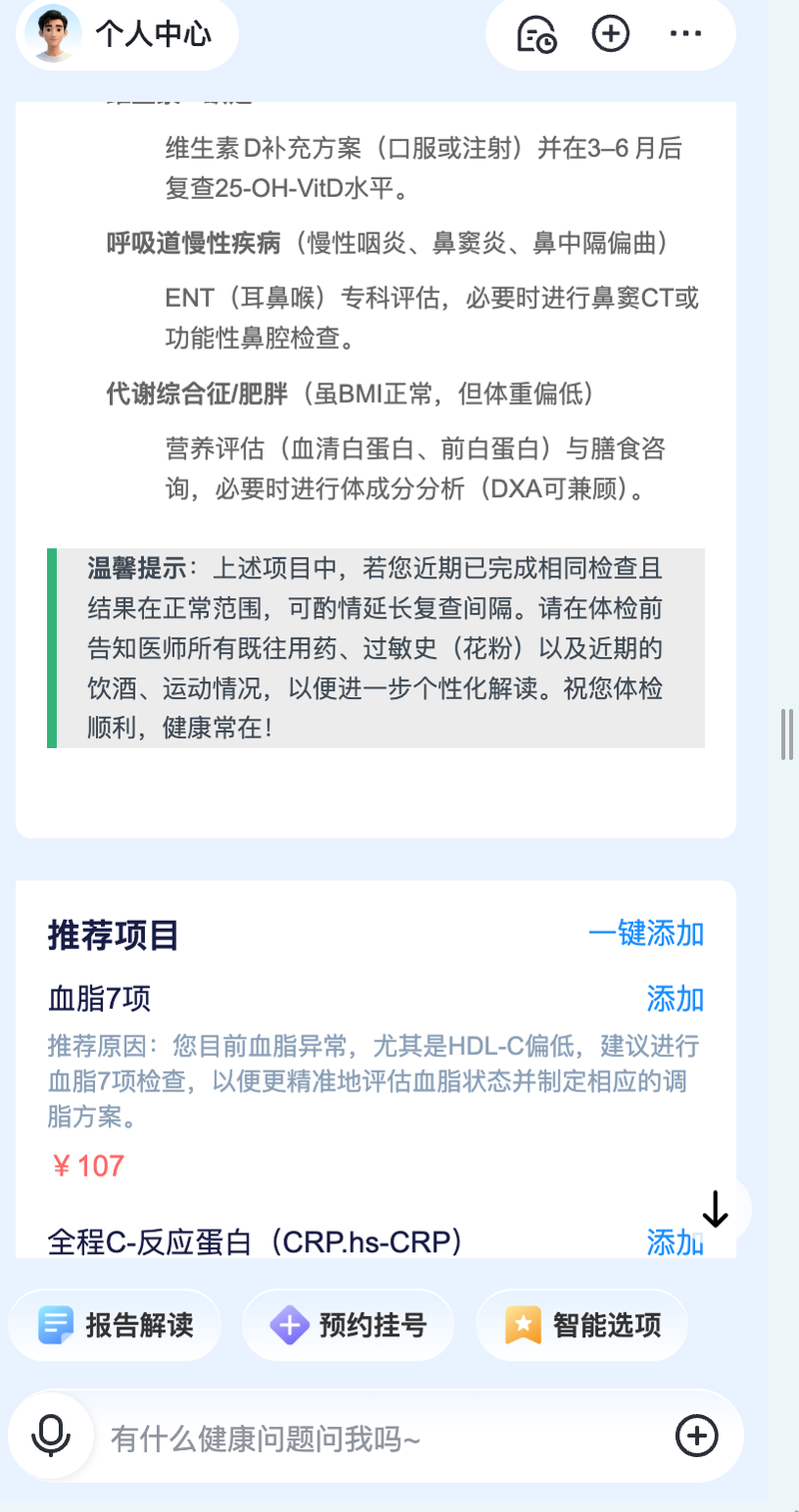Focus the health question input field

380,1438
